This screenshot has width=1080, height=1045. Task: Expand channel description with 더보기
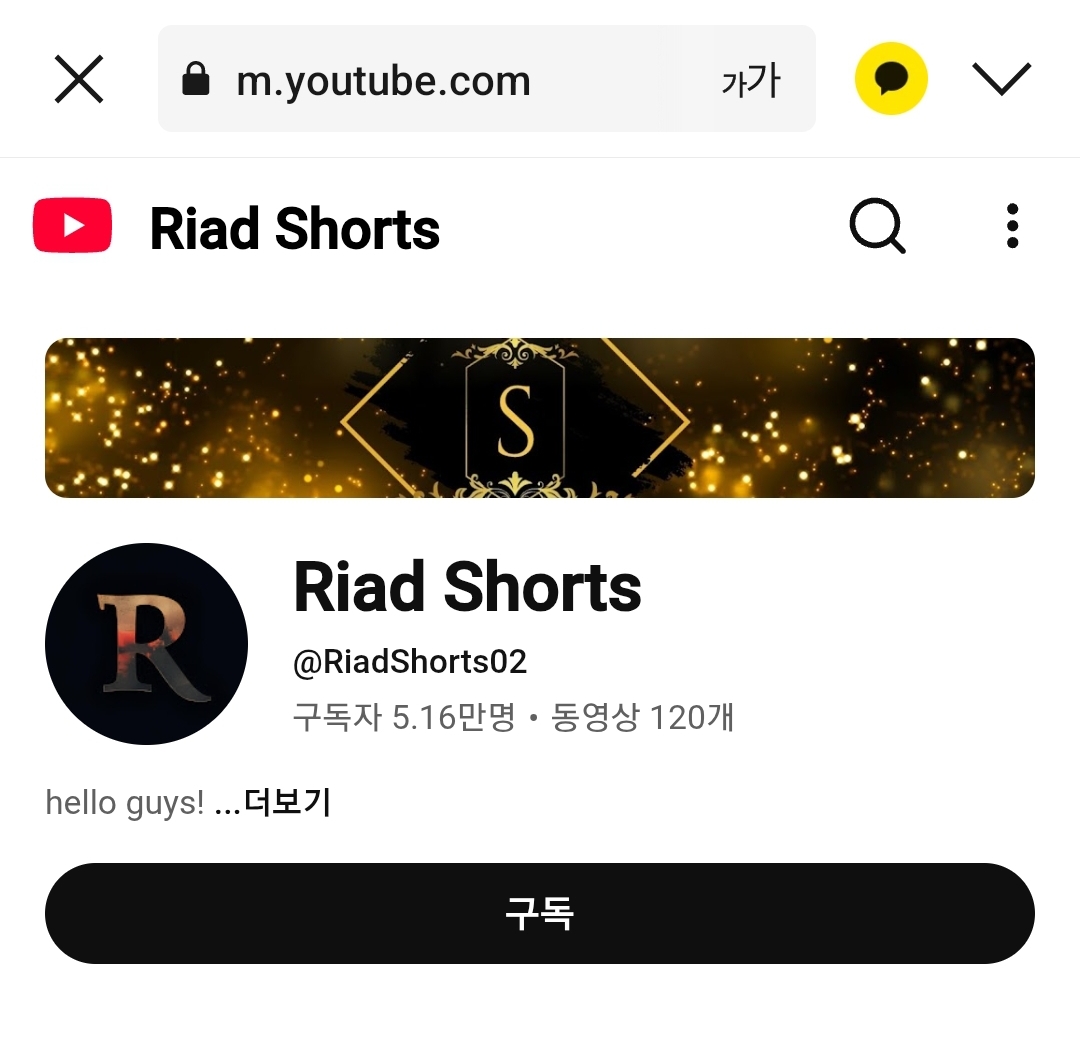pos(286,802)
